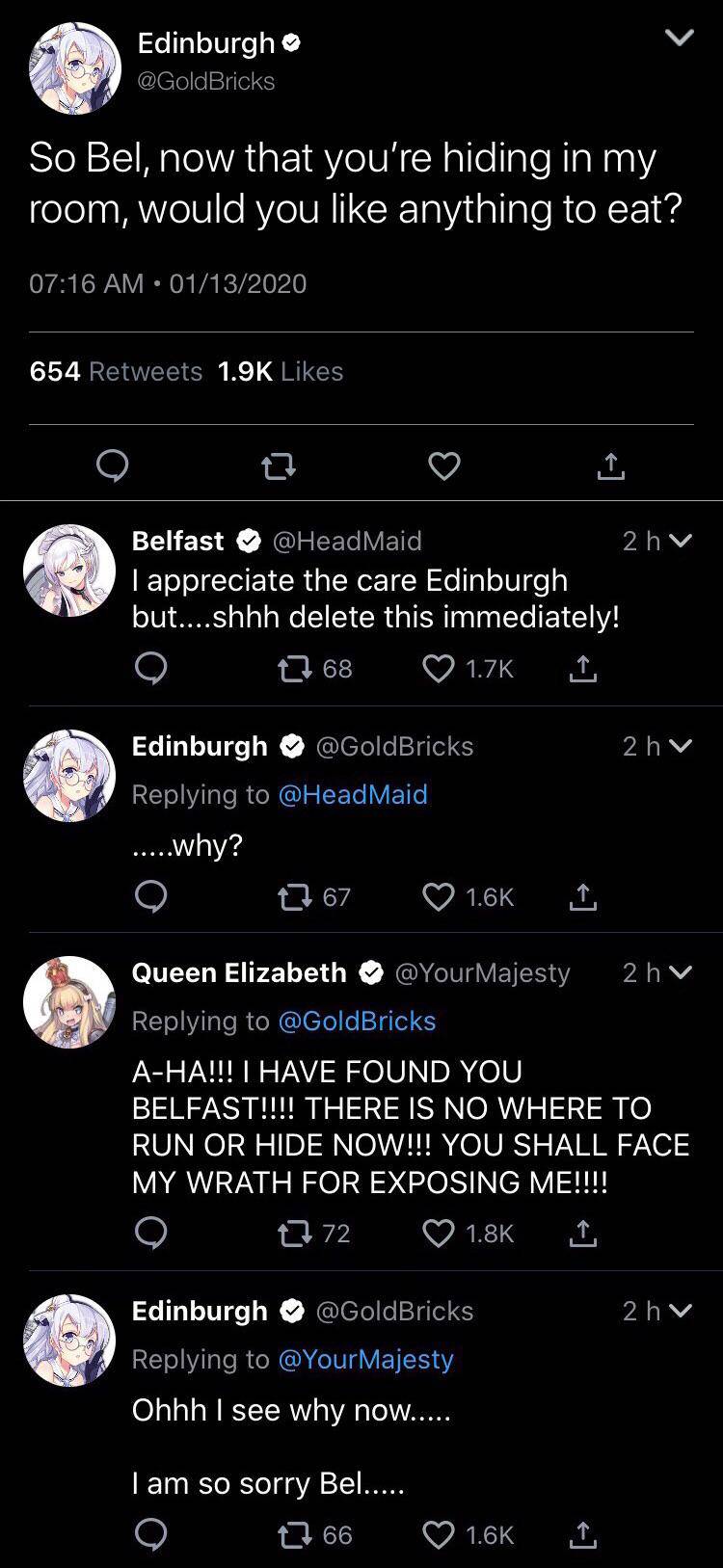Screen dimensions: 723x1568
Task: Like Edinburgh's main tweet
Action: (x=443, y=466)
